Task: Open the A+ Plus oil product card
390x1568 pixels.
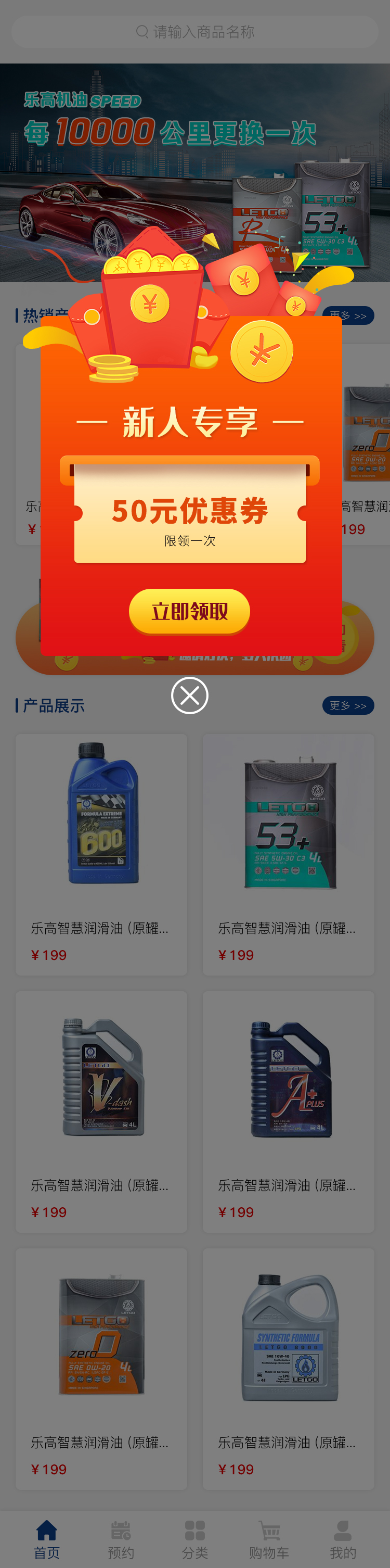Action: tap(289, 1111)
